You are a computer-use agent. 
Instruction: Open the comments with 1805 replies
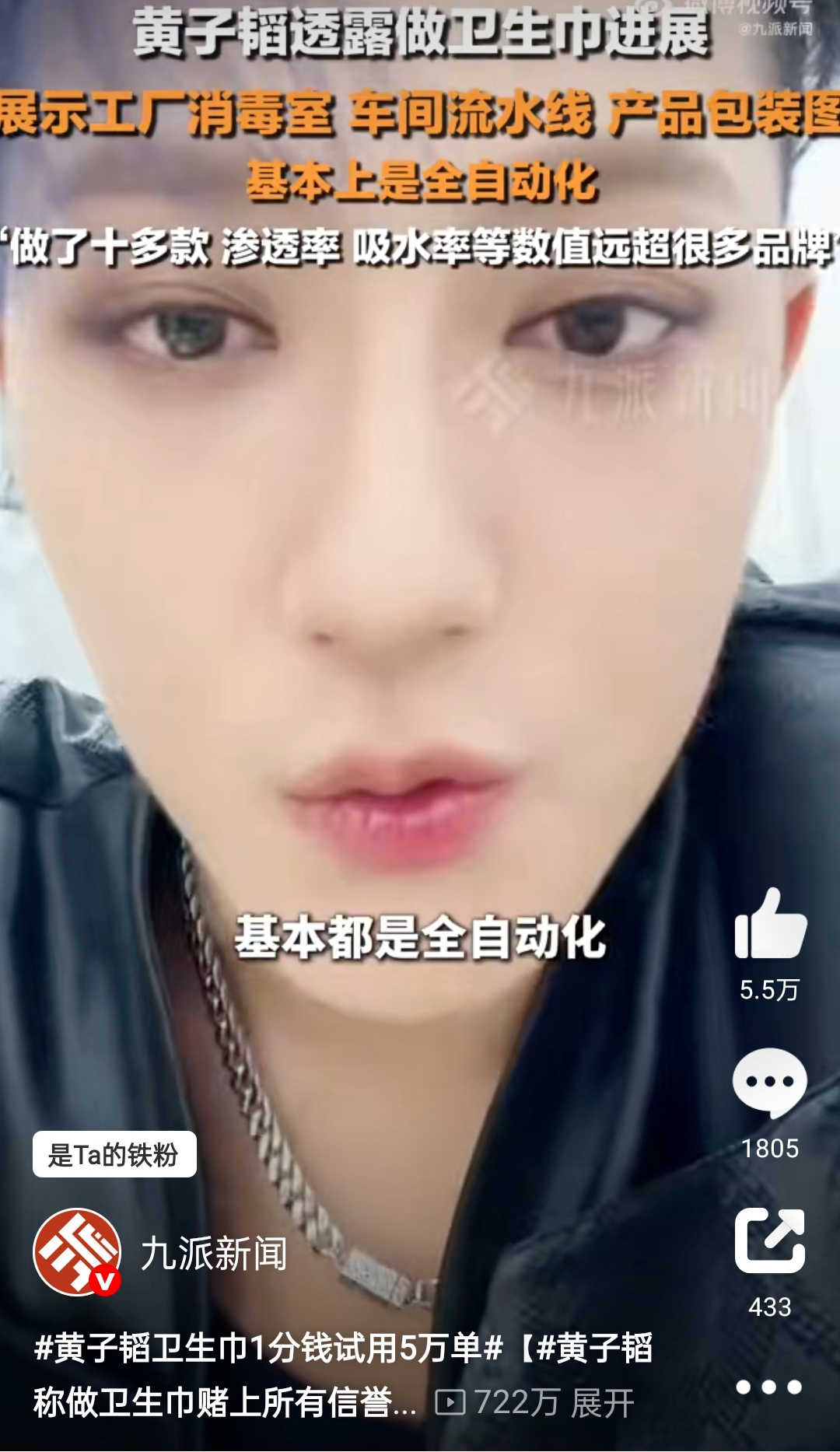(770, 1083)
